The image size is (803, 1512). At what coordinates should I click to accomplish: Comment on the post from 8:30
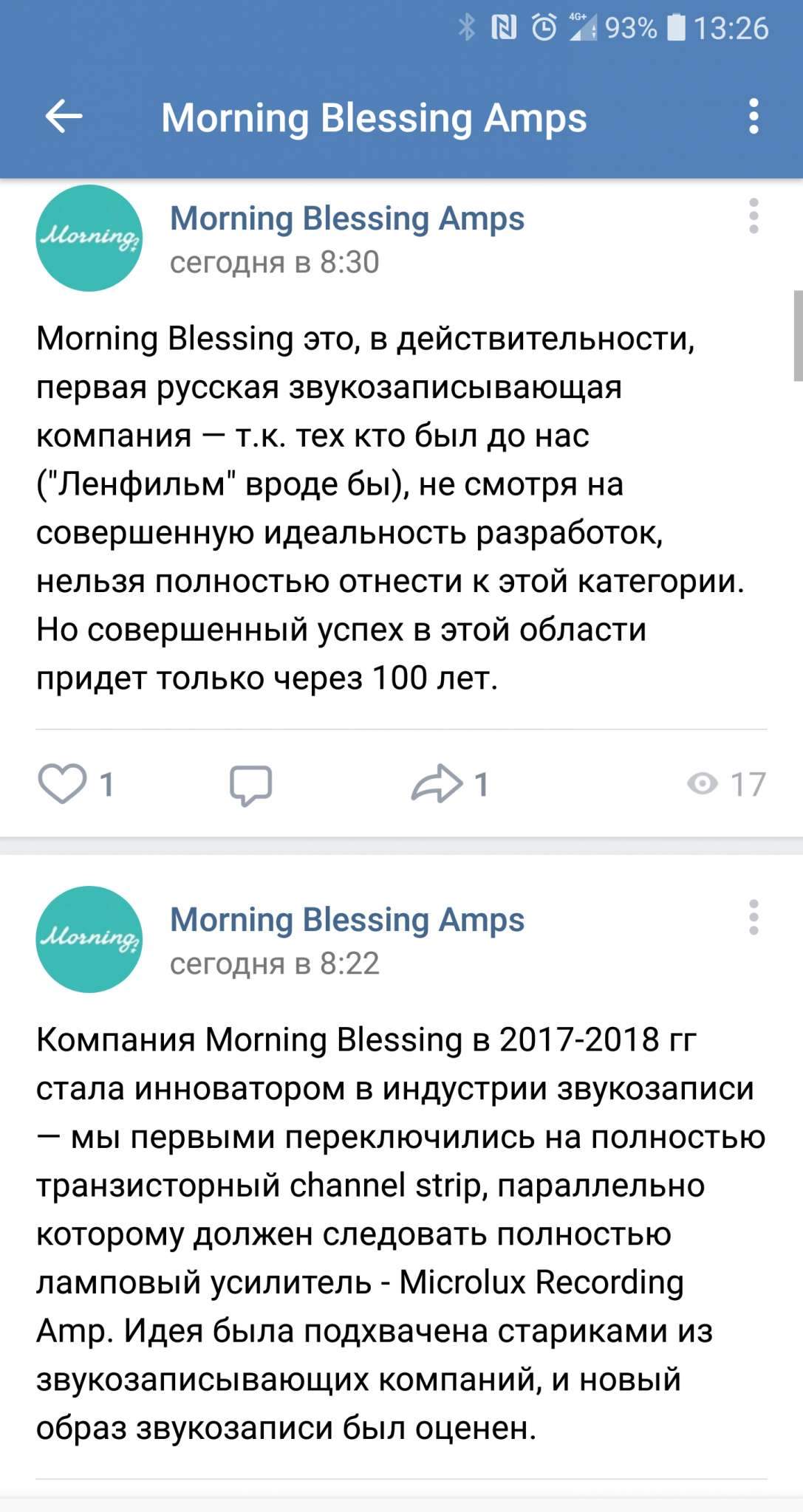pos(250,785)
